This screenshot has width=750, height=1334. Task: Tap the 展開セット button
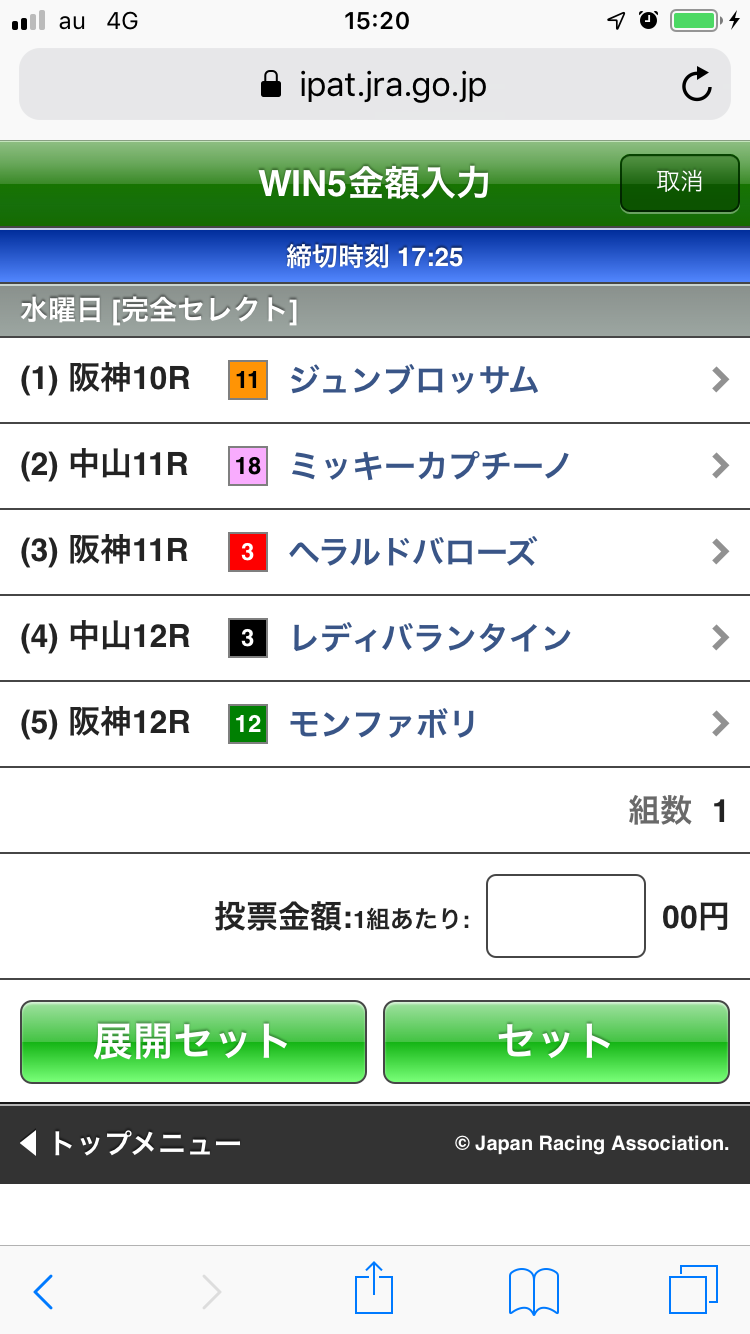click(x=193, y=1041)
